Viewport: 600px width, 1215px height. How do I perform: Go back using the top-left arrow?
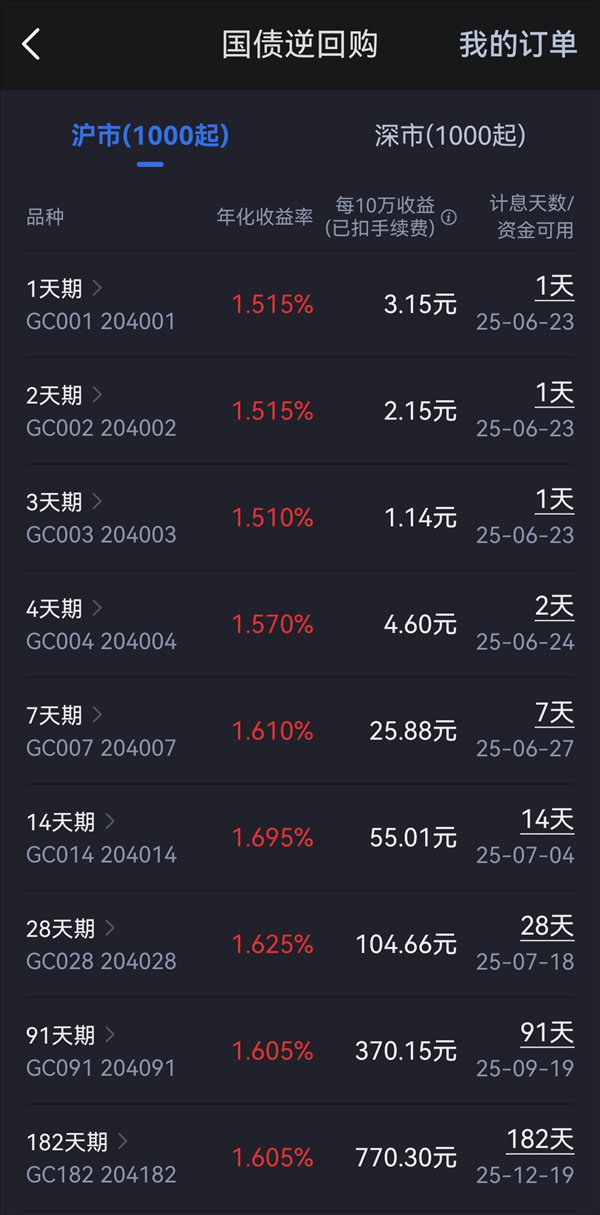coord(31,45)
